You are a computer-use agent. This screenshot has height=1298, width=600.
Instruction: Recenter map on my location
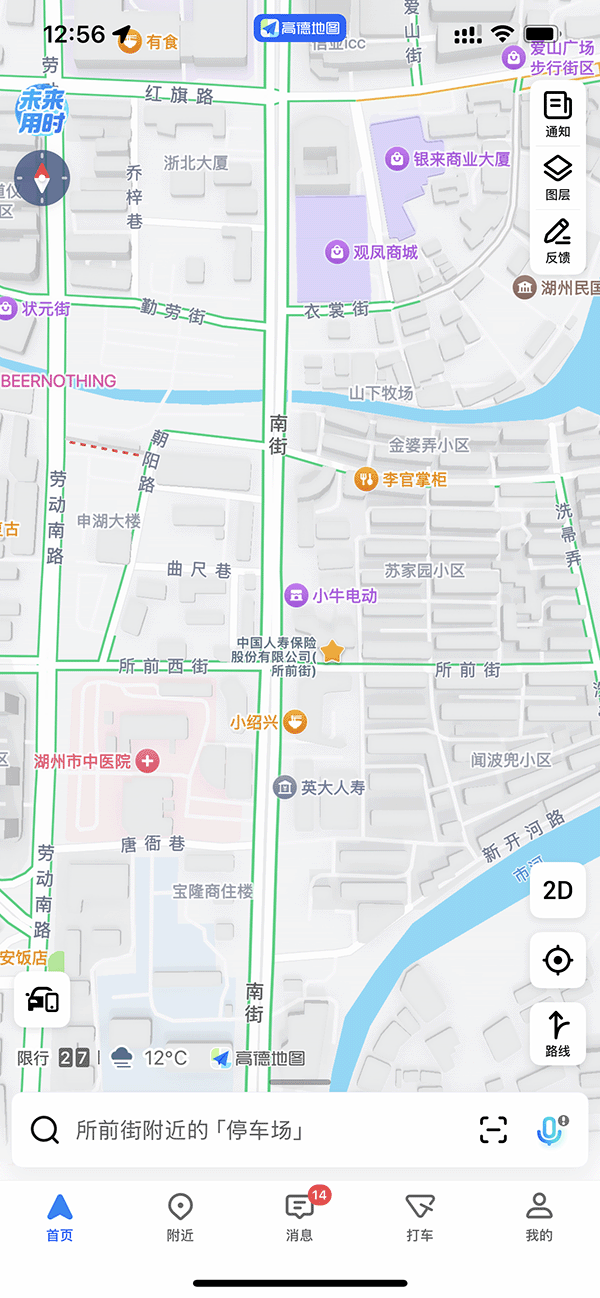[557, 961]
